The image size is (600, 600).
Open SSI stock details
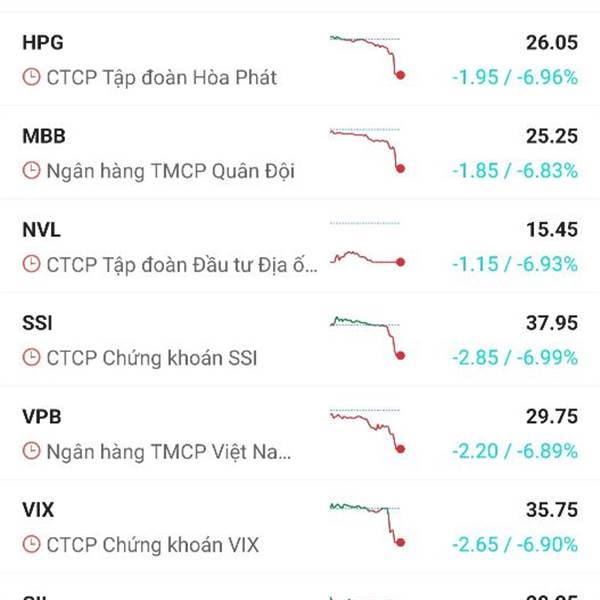pos(300,340)
